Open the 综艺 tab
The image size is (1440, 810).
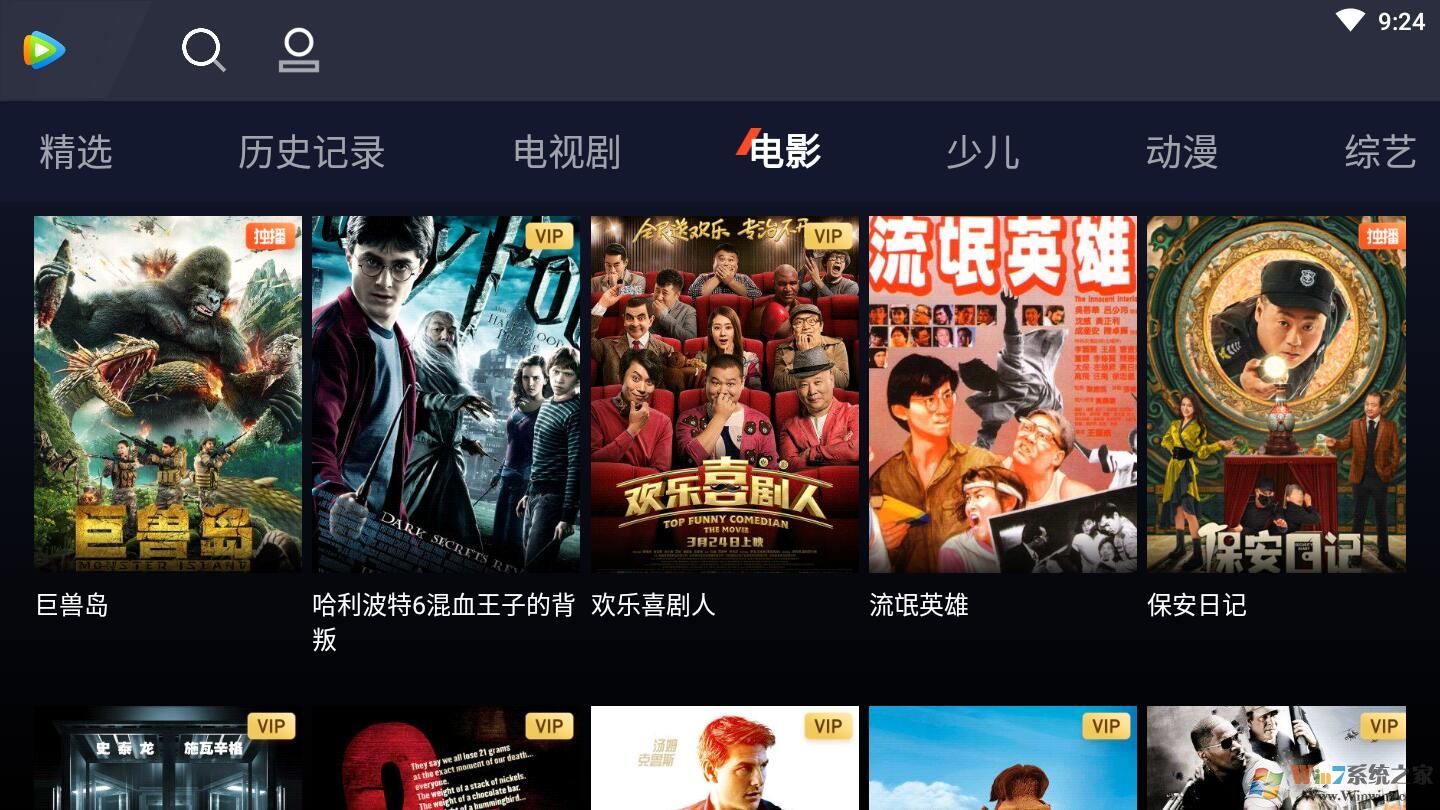[x=1380, y=153]
